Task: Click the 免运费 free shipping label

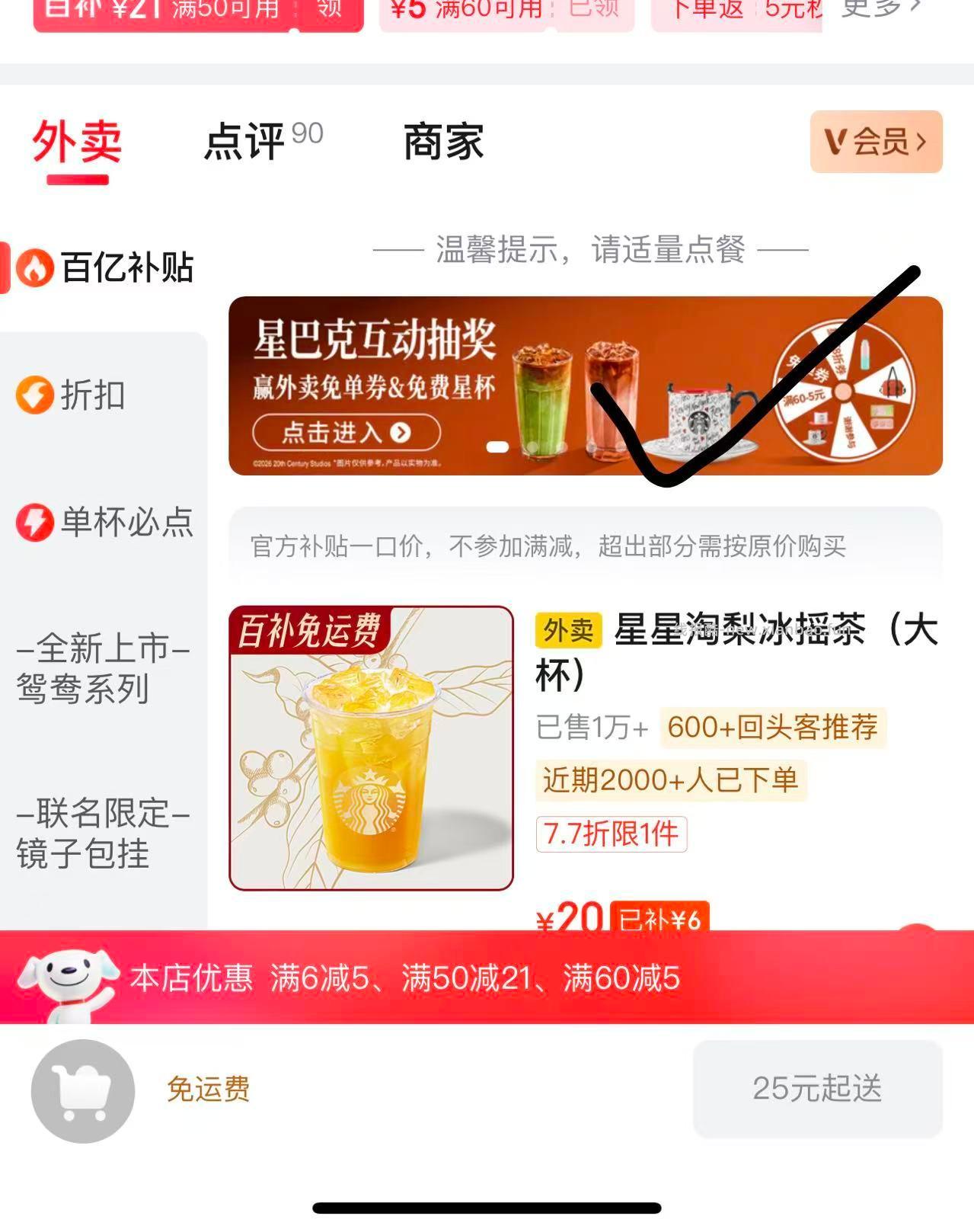Action: coord(208,1091)
